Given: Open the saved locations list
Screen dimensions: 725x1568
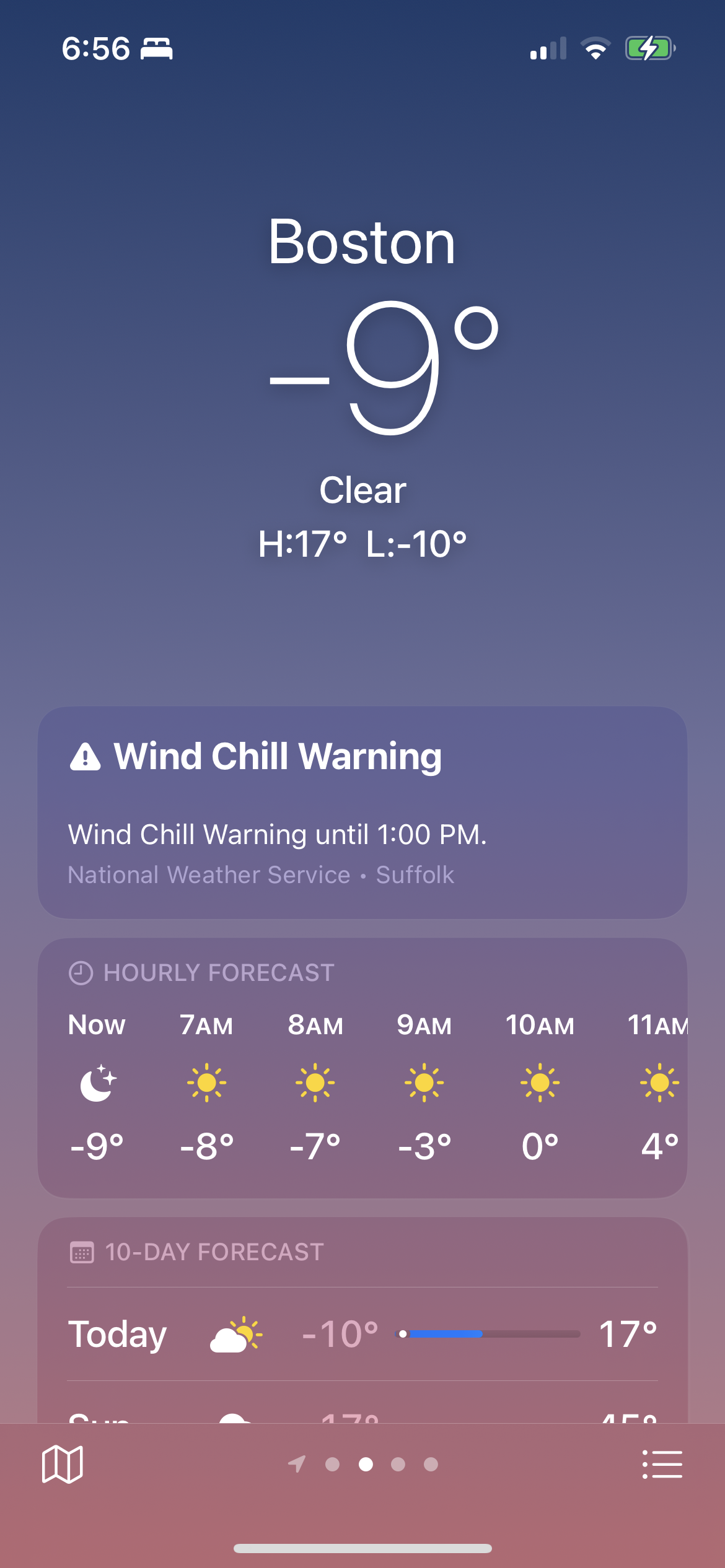Looking at the screenshot, I should [662, 1464].
